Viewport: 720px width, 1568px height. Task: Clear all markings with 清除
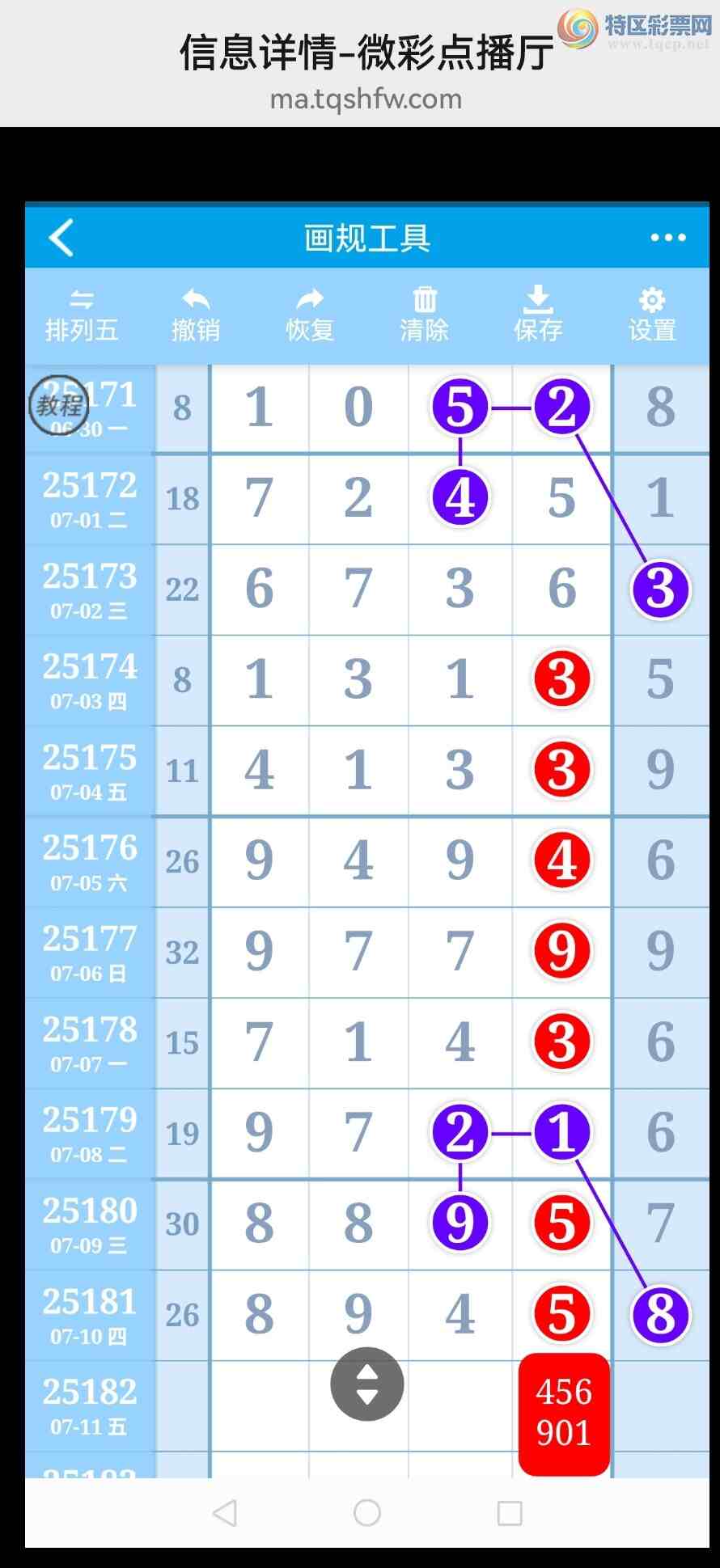424,316
